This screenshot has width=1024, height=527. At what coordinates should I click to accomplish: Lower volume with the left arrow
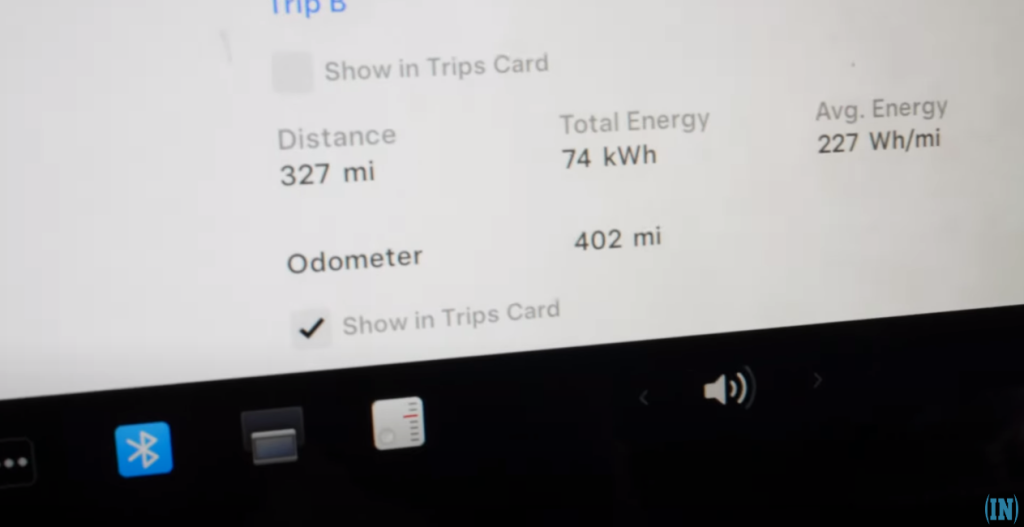[x=643, y=398]
